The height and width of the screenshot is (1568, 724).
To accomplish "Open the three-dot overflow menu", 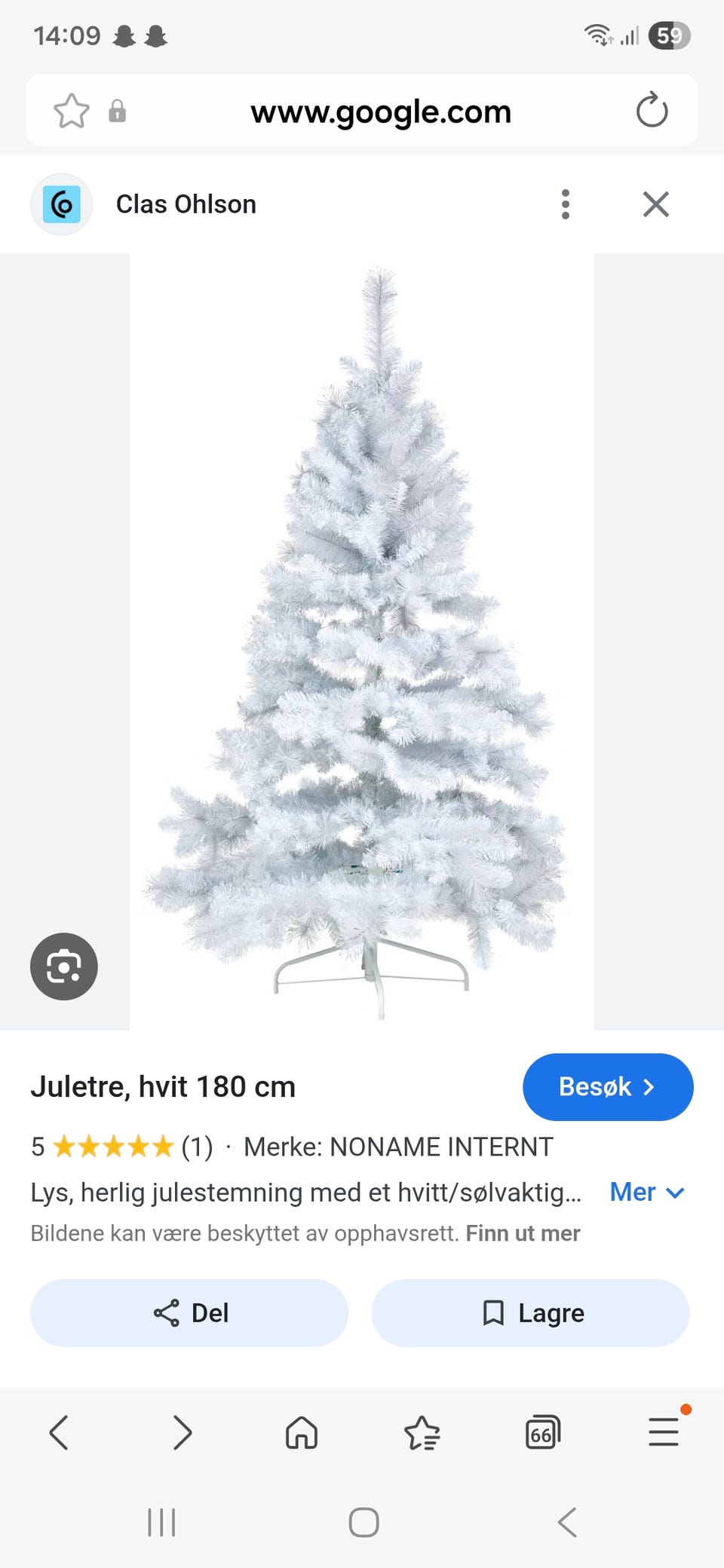I will [x=566, y=204].
